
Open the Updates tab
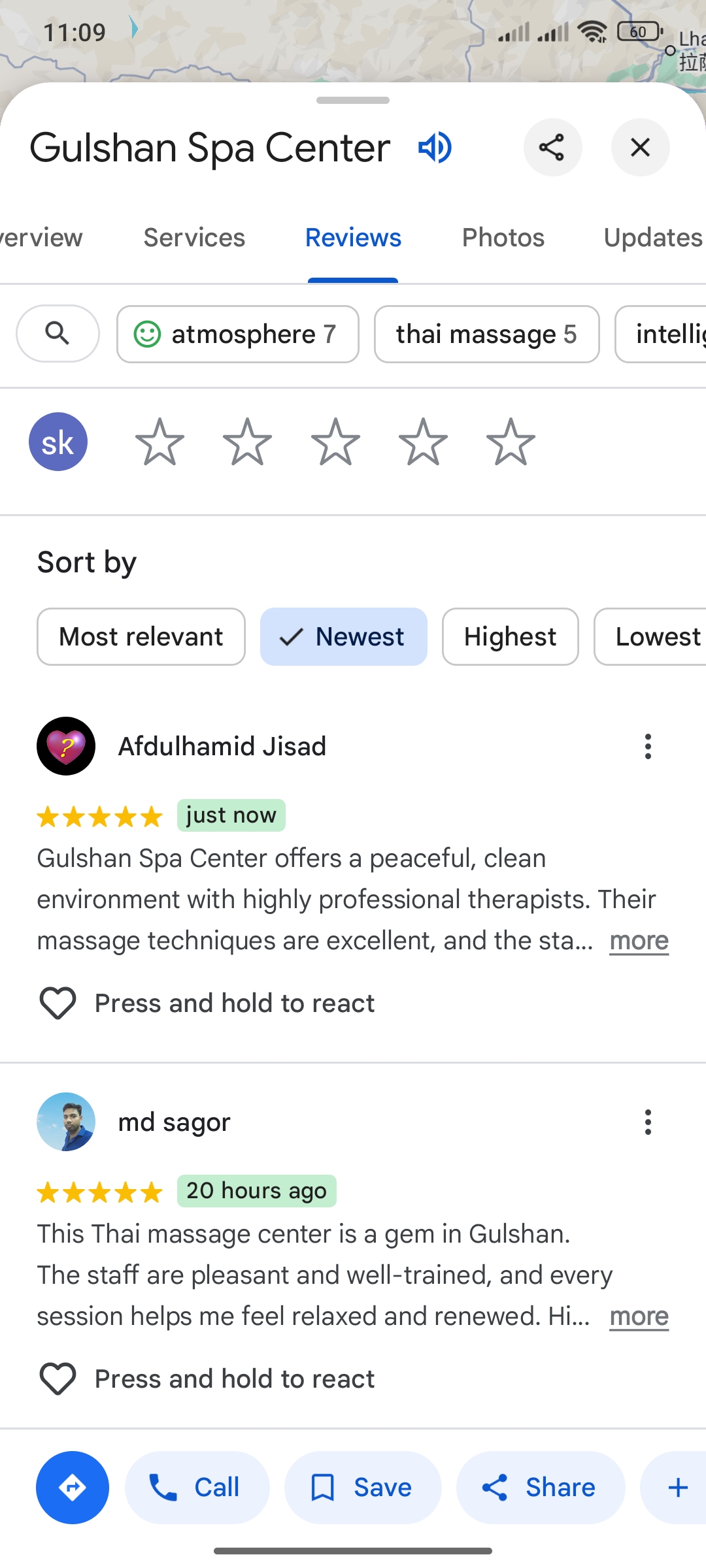652,238
